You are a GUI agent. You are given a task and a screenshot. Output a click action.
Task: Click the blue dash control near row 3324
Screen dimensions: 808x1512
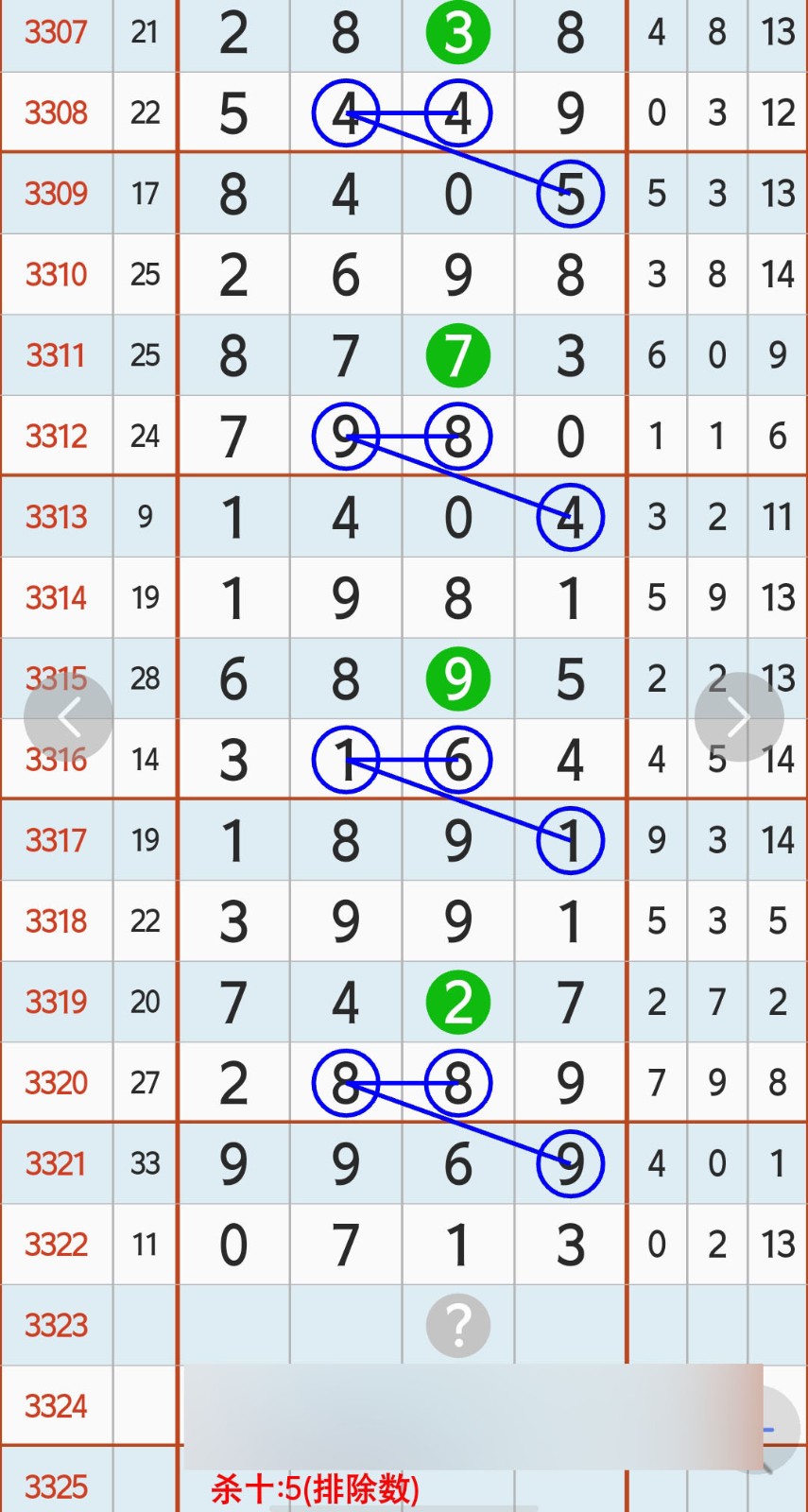767,1428
